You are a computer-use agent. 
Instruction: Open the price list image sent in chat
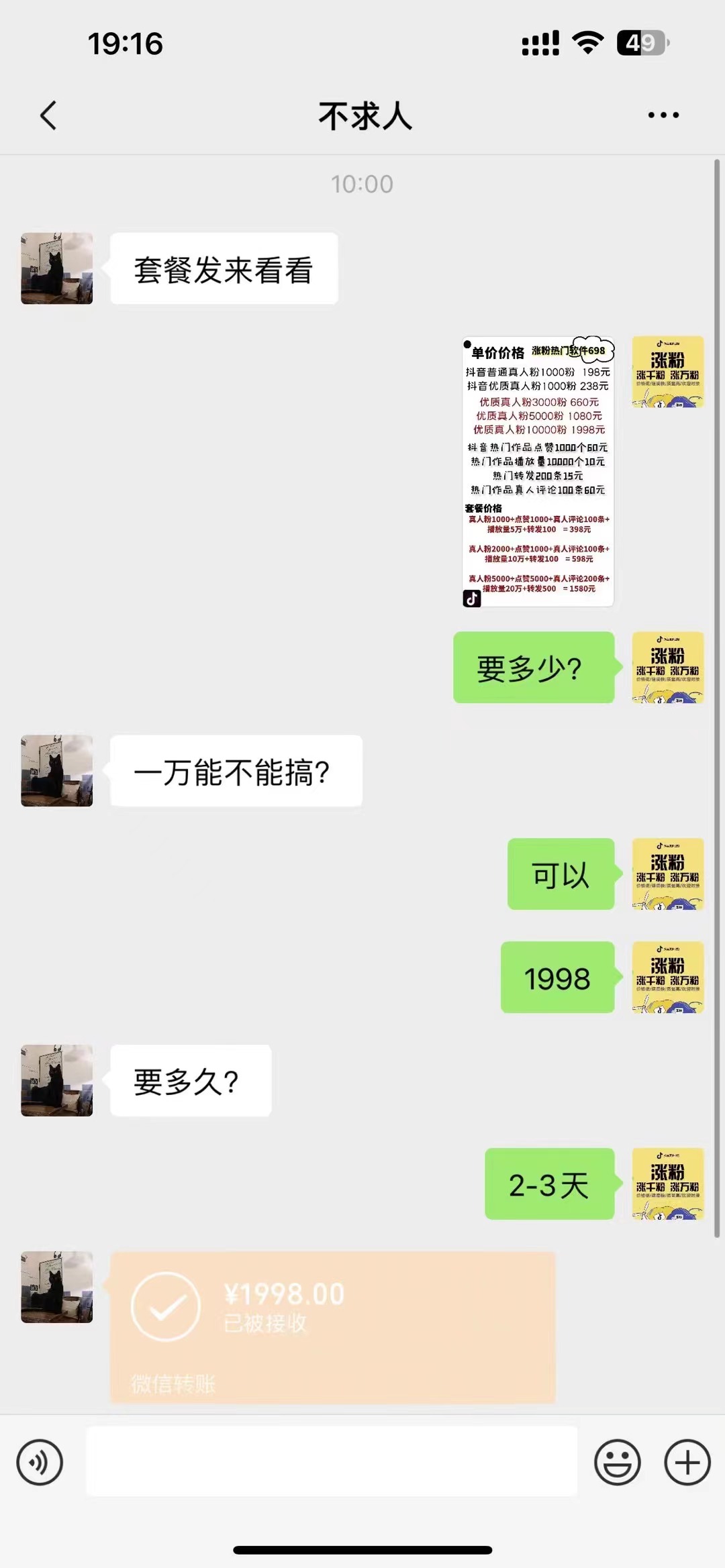pyautogui.click(x=538, y=472)
